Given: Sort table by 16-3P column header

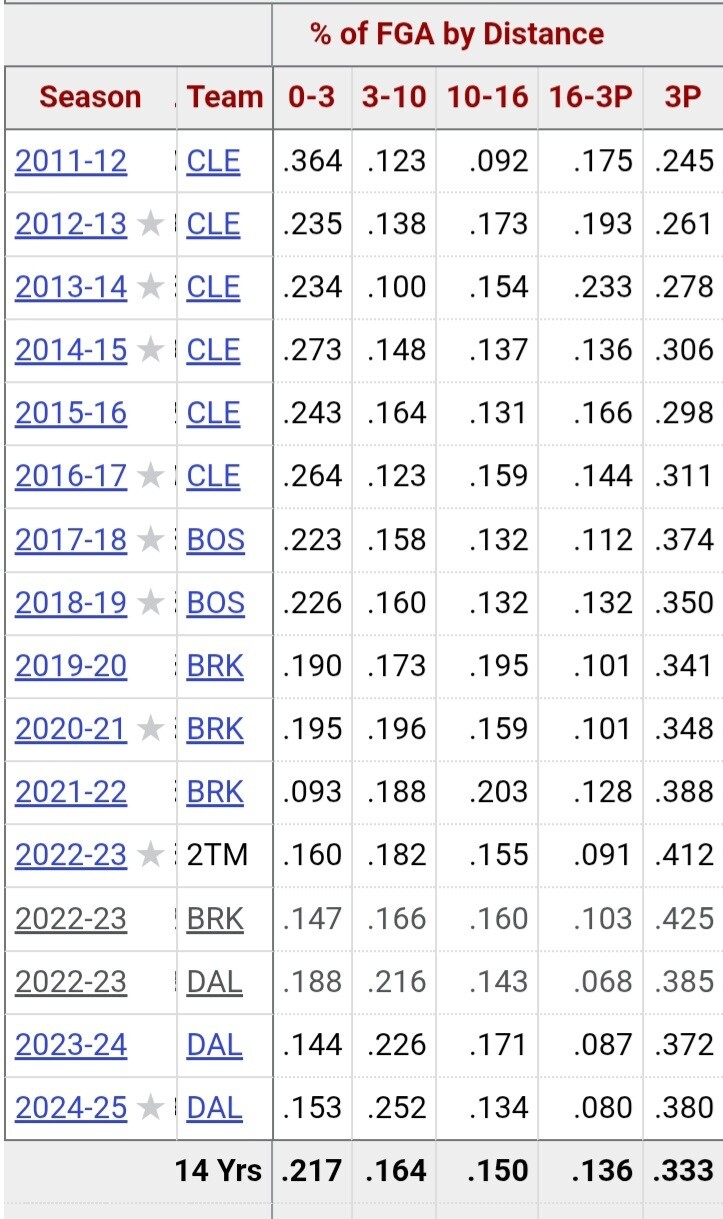Looking at the screenshot, I should pos(591,97).
